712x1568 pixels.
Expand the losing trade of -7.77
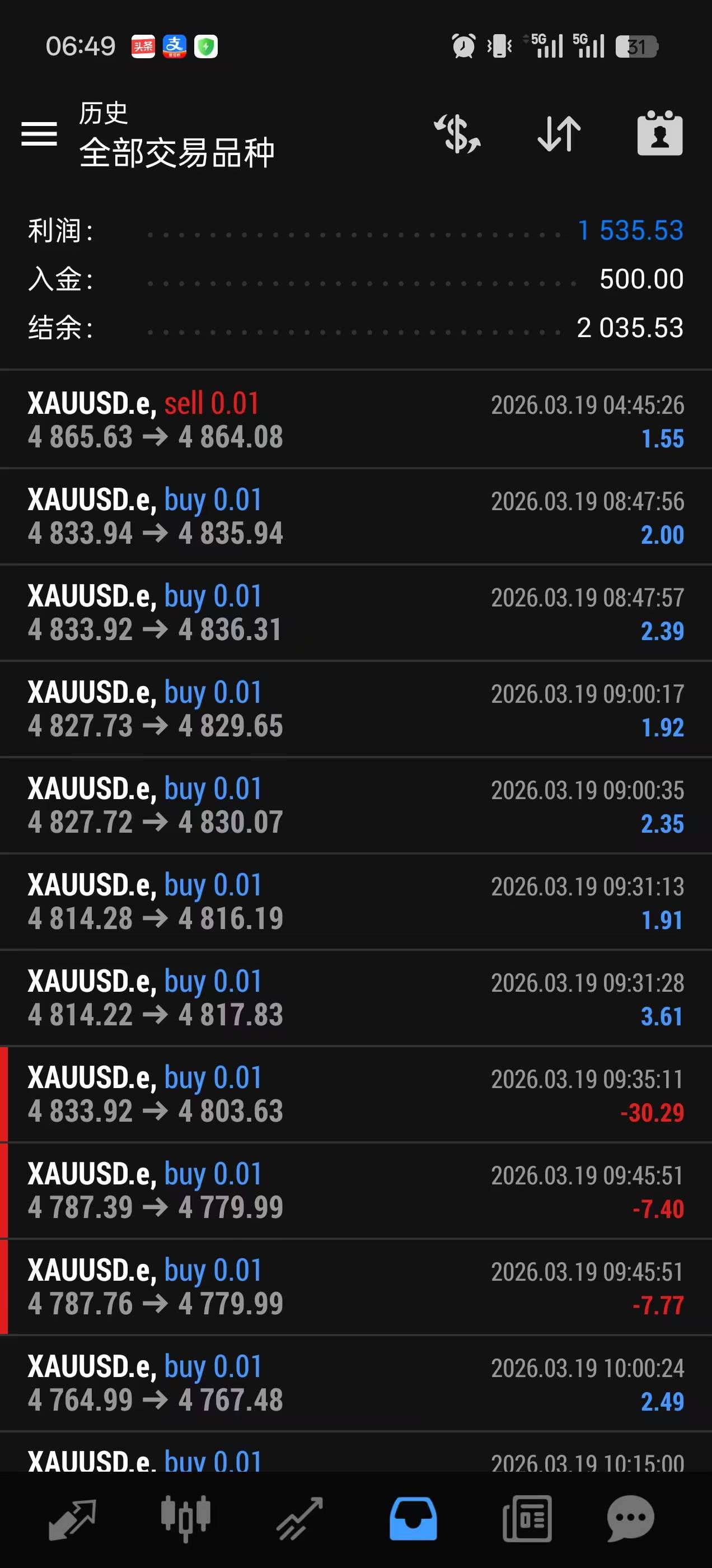pyautogui.click(x=356, y=1286)
